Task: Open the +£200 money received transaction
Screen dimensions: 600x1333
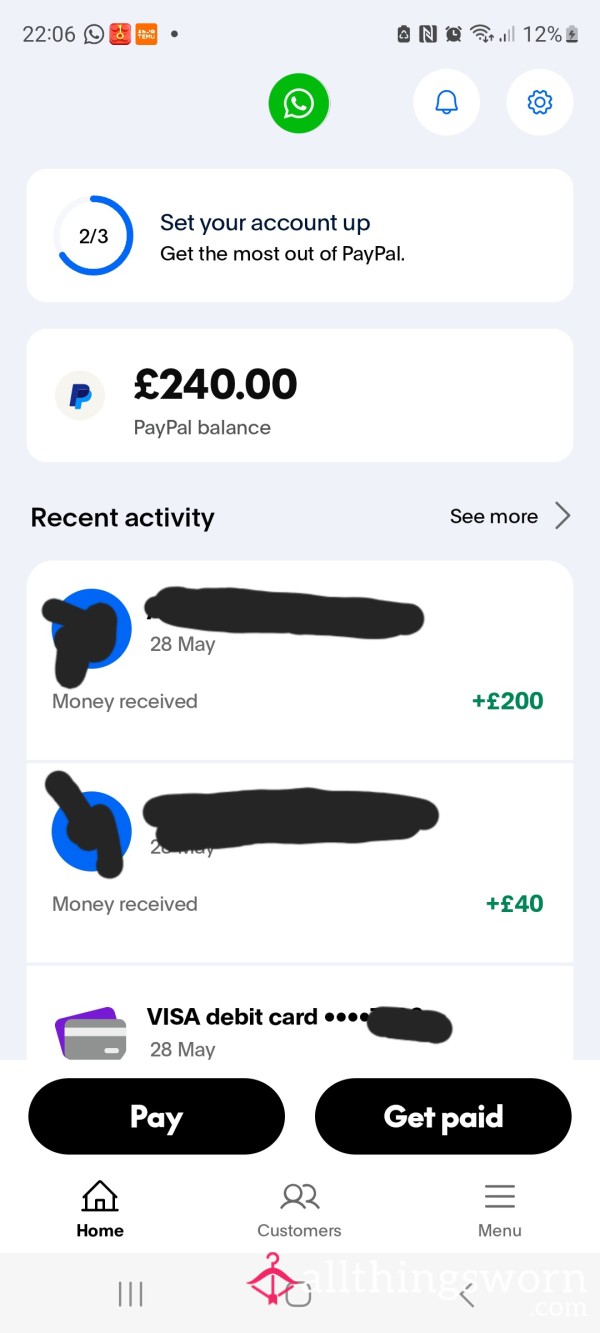Action: click(x=300, y=660)
